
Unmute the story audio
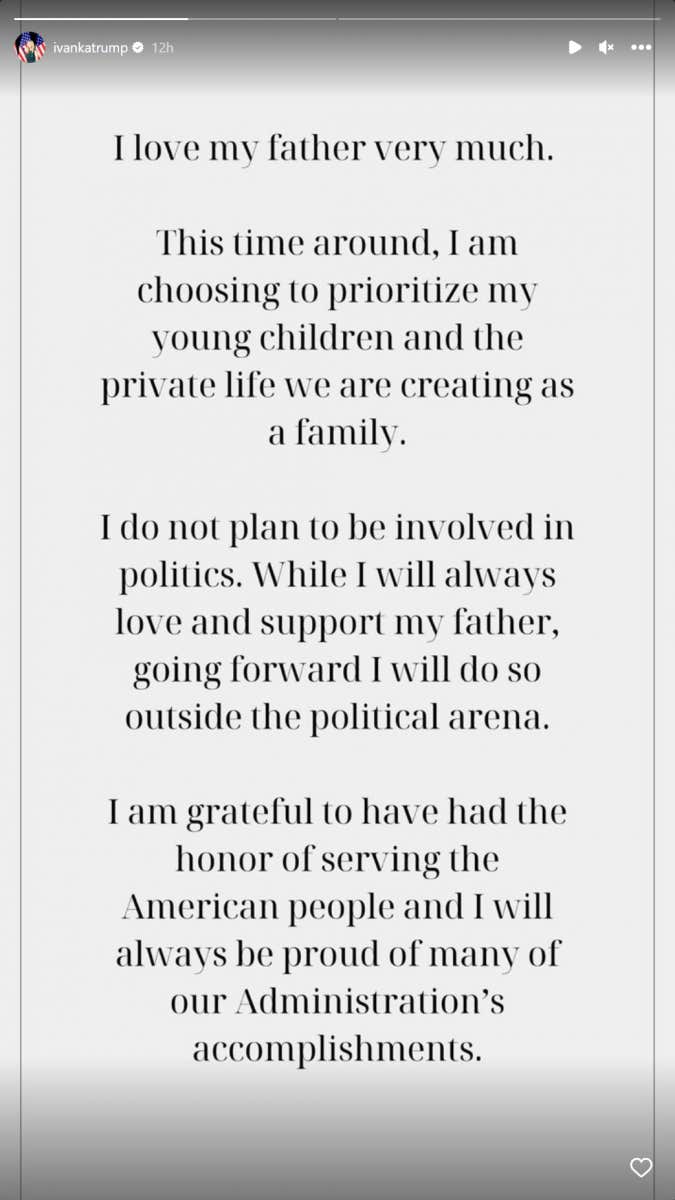tap(606, 47)
